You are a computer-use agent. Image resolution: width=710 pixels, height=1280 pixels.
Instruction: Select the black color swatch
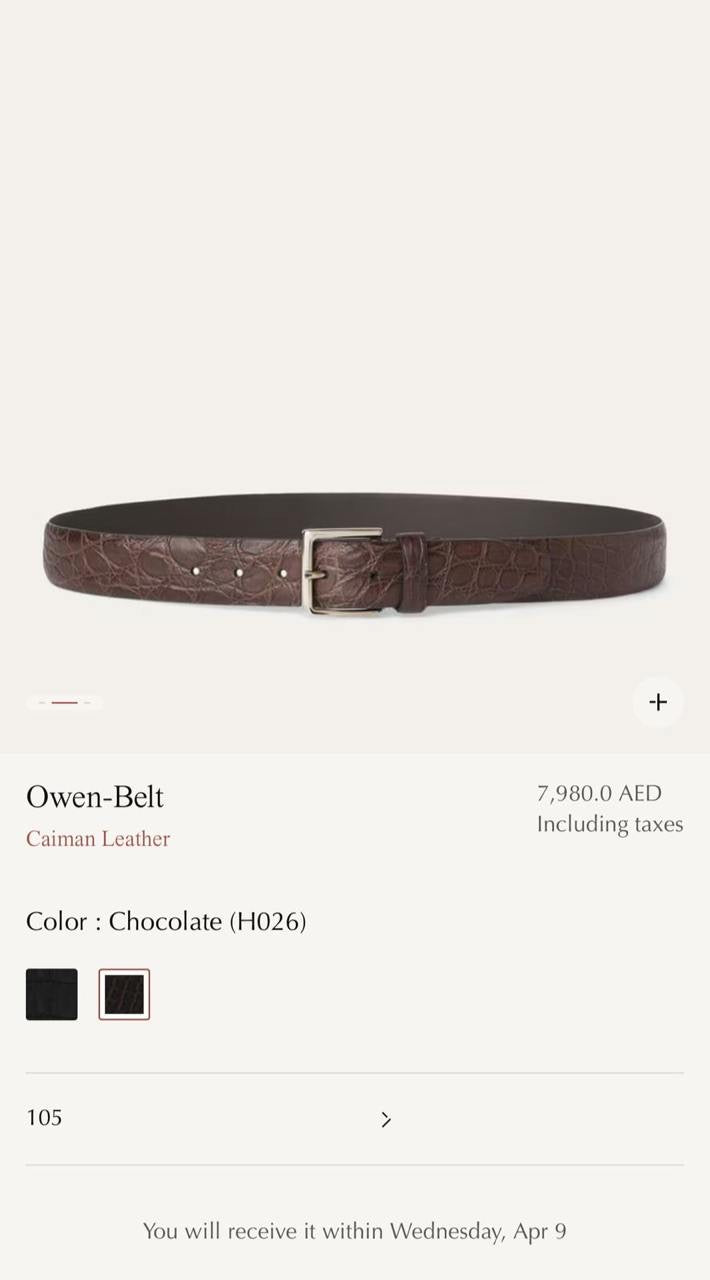(x=52, y=994)
